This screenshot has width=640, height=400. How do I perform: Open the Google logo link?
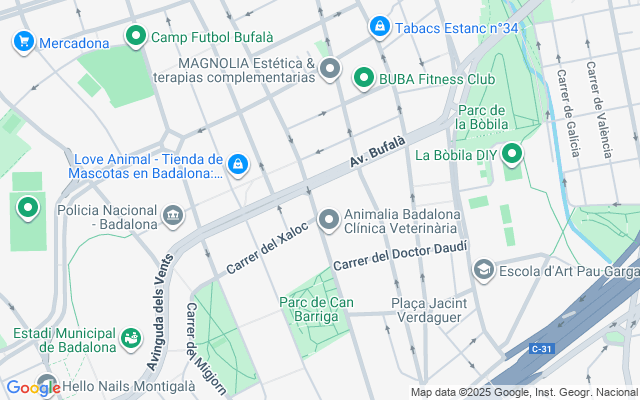(33, 388)
